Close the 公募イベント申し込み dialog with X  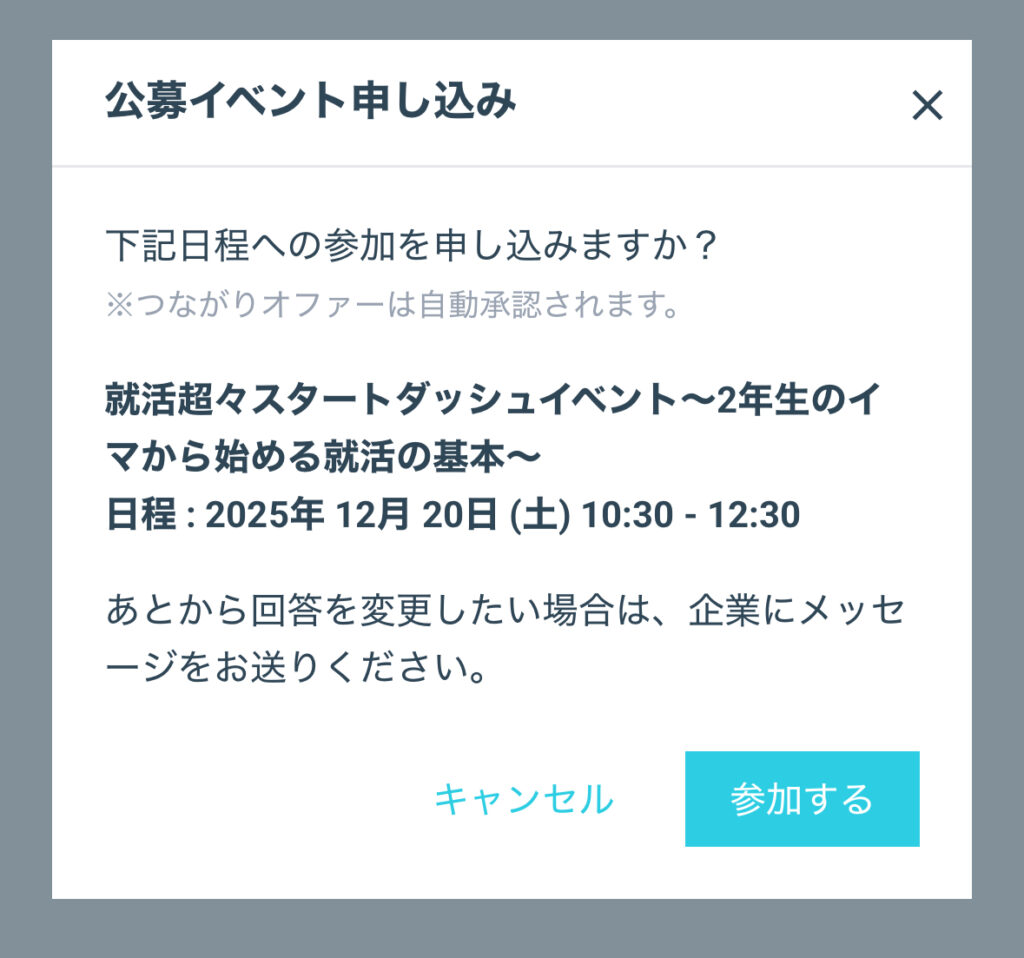tap(927, 105)
